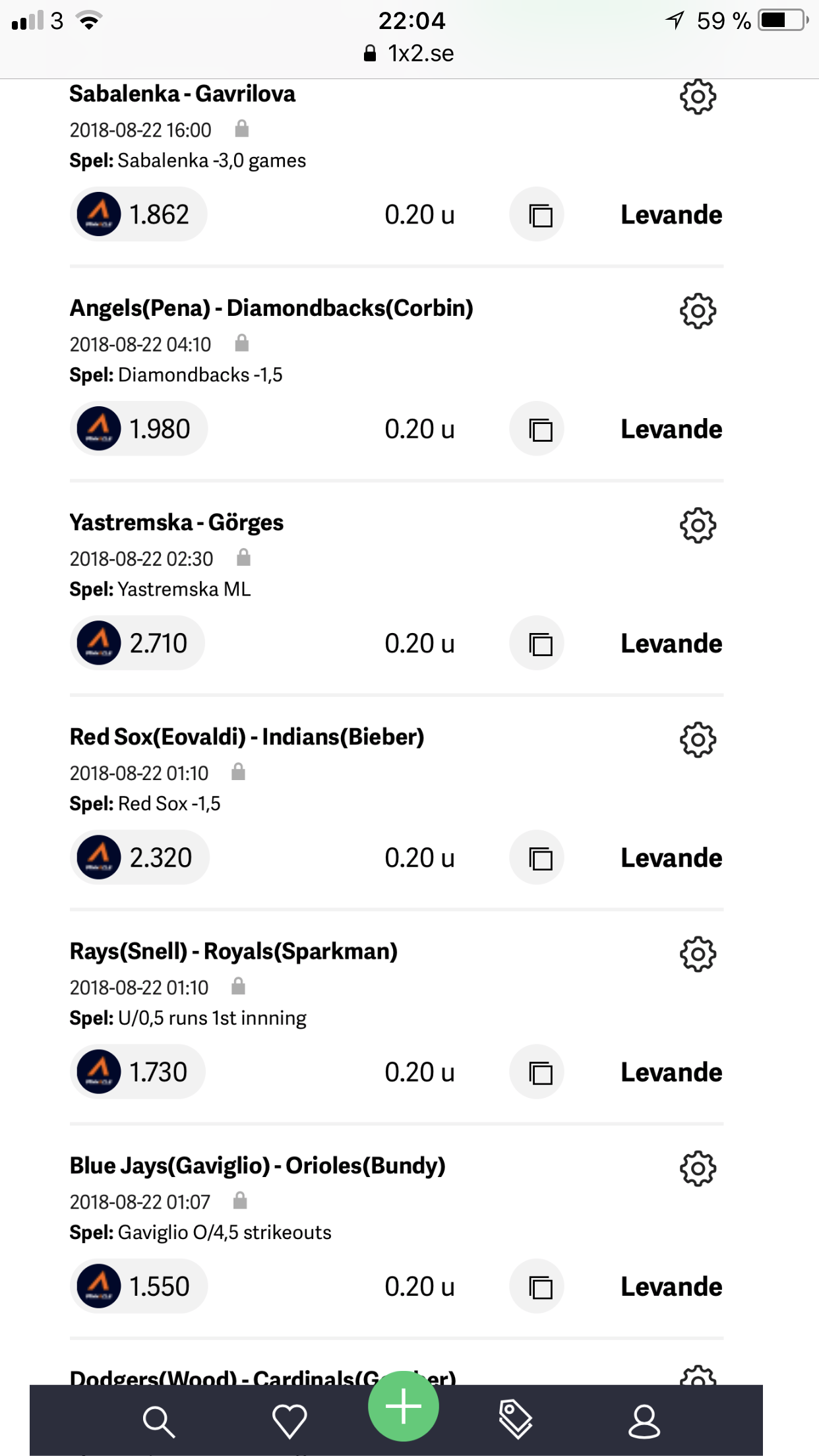819x1456 pixels.
Task: Copy the Sabalenka -3,0 games bet
Action: (x=537, y=214)
